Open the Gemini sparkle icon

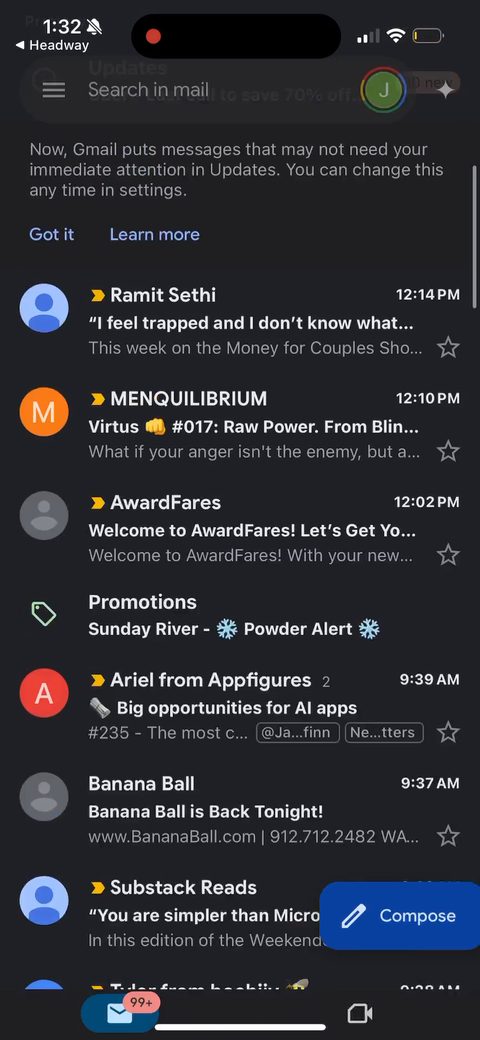coord(445,90)
